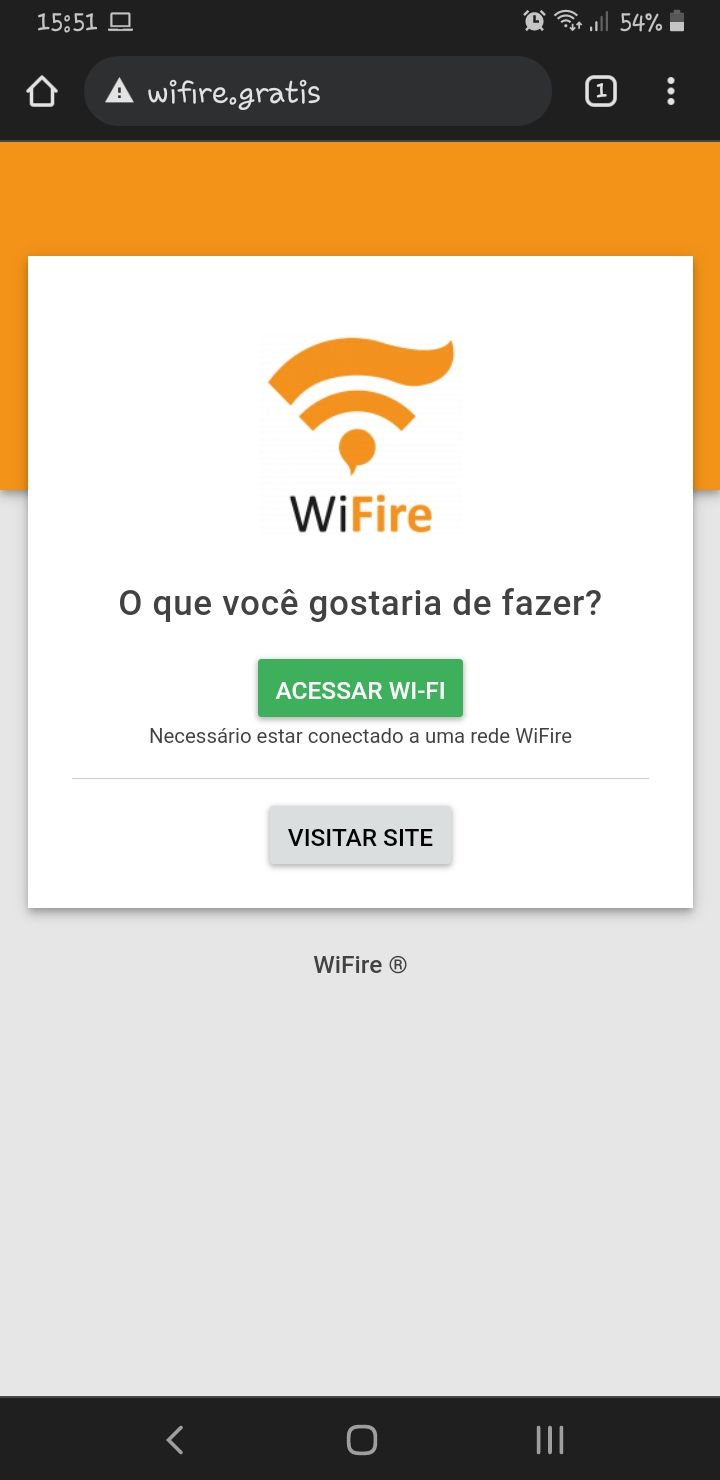The width and height of the screenshot is (720, 1480).
Task: Open the browser overflow menu
Action: pos(671,92)
